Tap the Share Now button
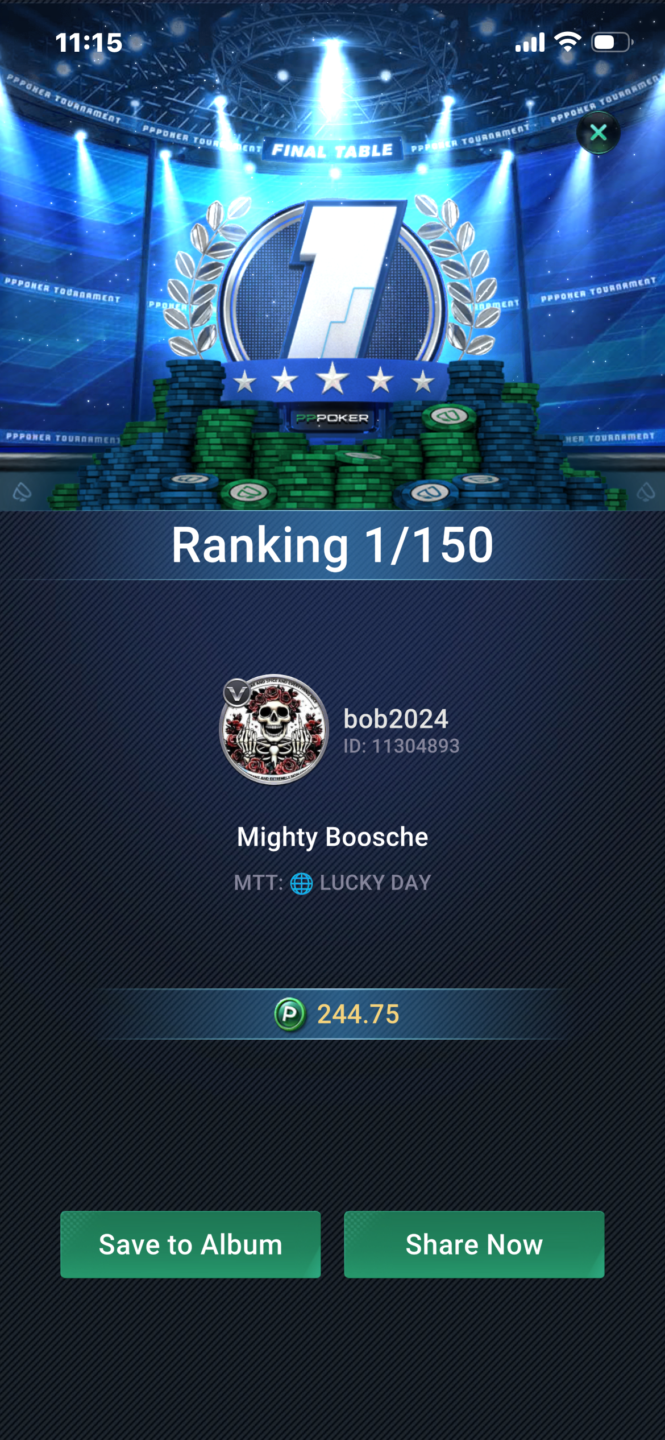 coord(474,1244)
